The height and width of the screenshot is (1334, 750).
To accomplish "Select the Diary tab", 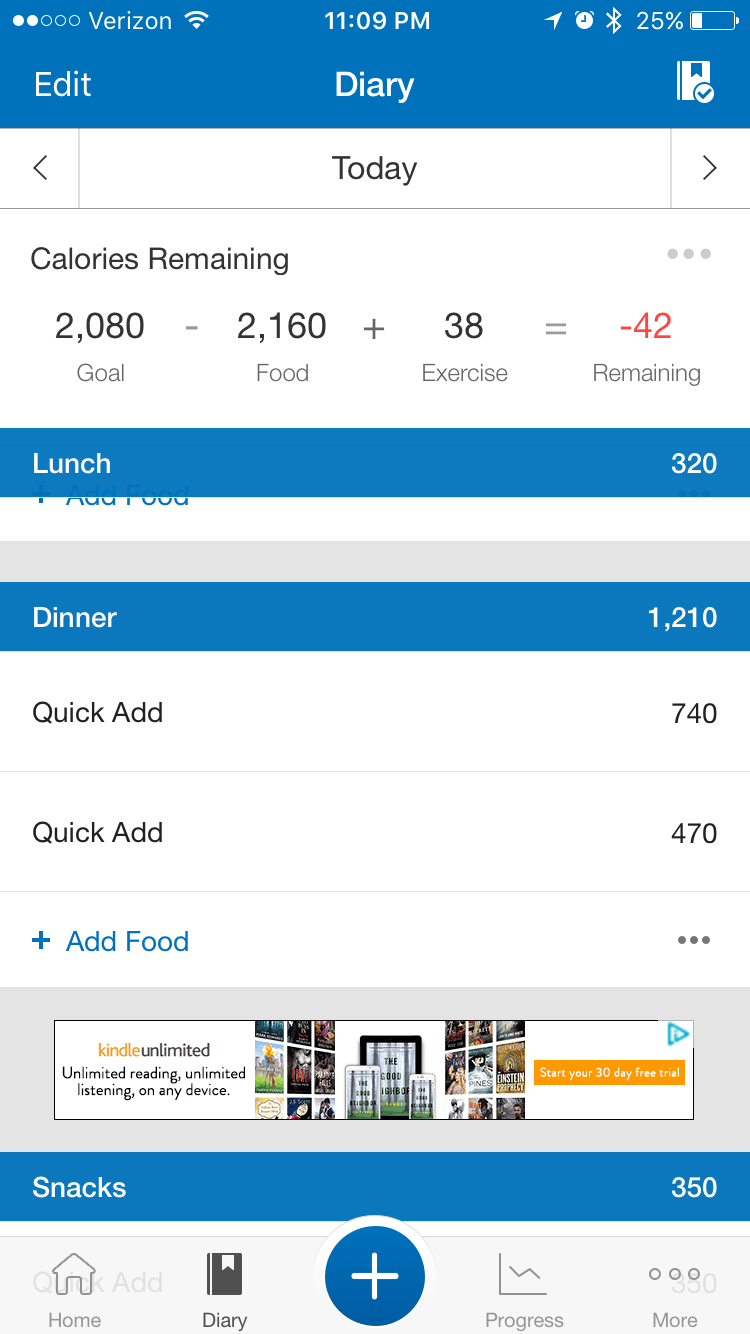I will coord(224,1290).
